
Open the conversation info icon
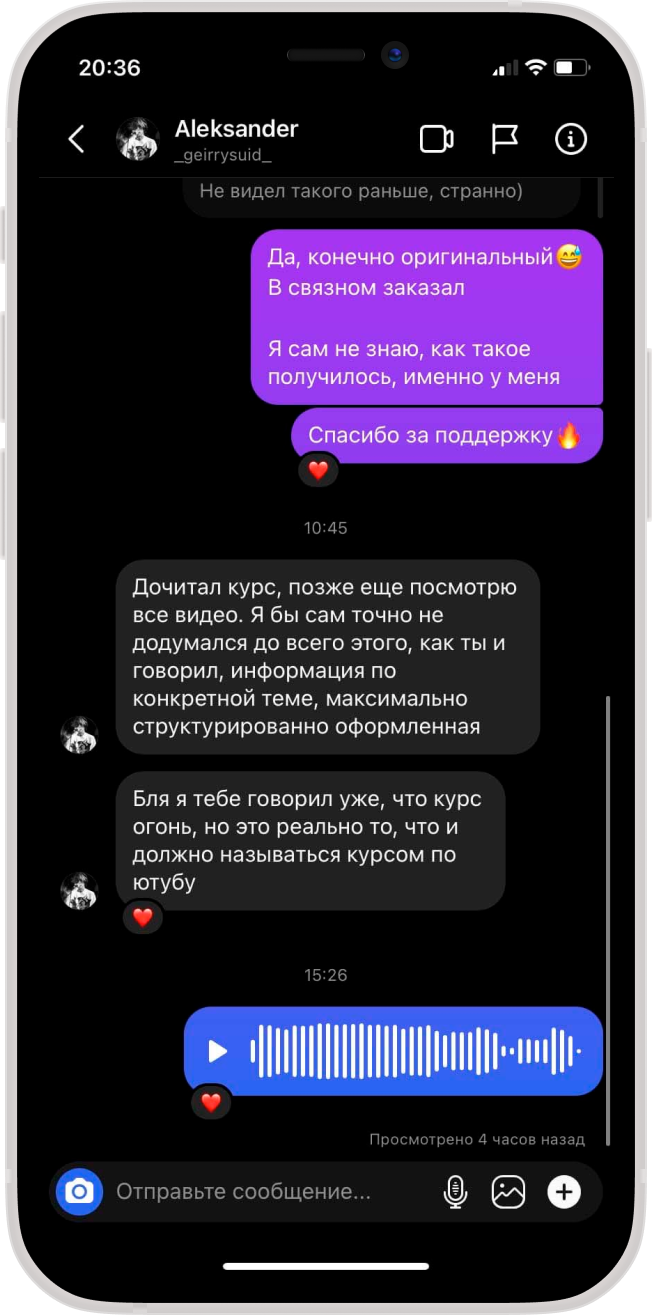pos(571,139)
